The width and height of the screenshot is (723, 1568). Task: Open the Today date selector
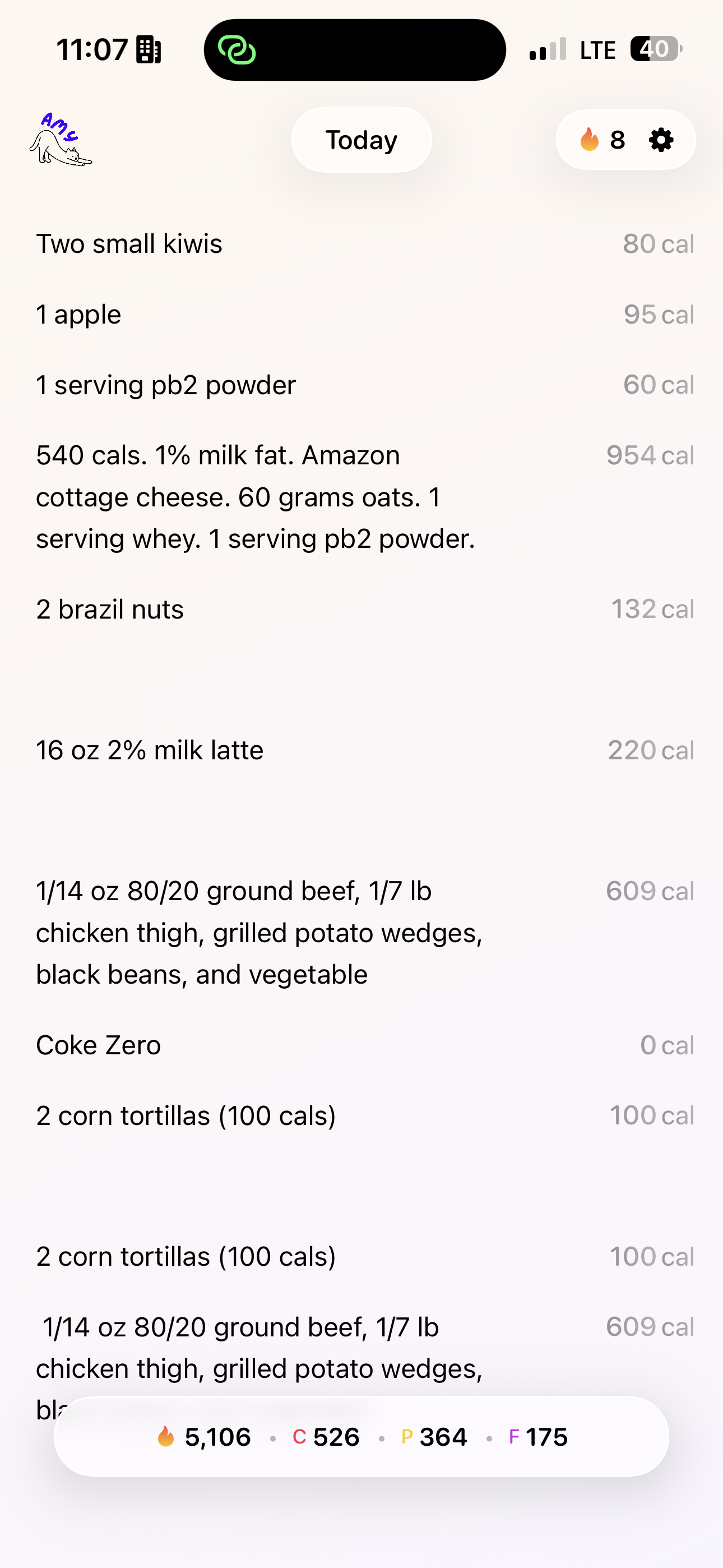click(361, 140)
